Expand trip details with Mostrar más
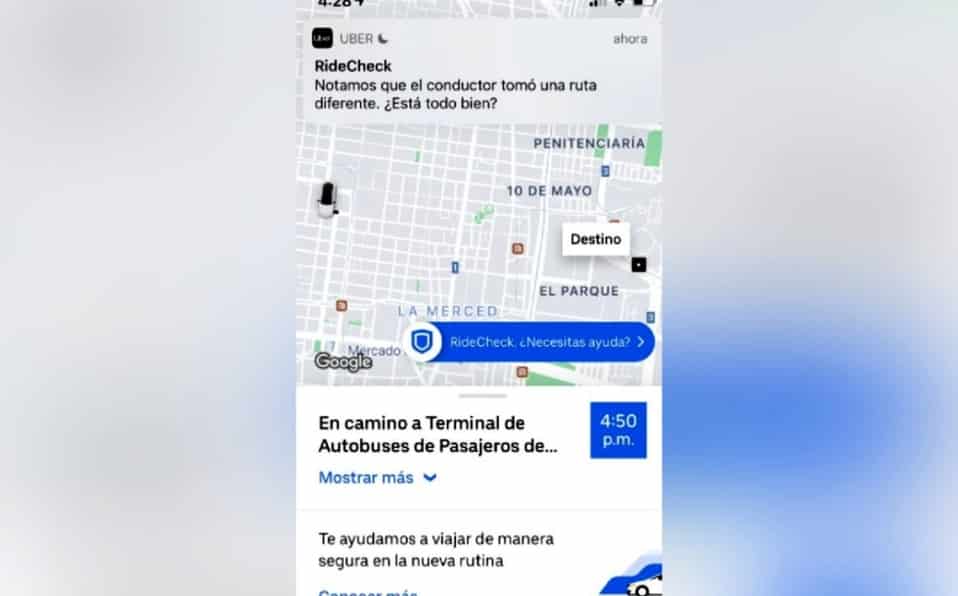 tap(377, 478)
